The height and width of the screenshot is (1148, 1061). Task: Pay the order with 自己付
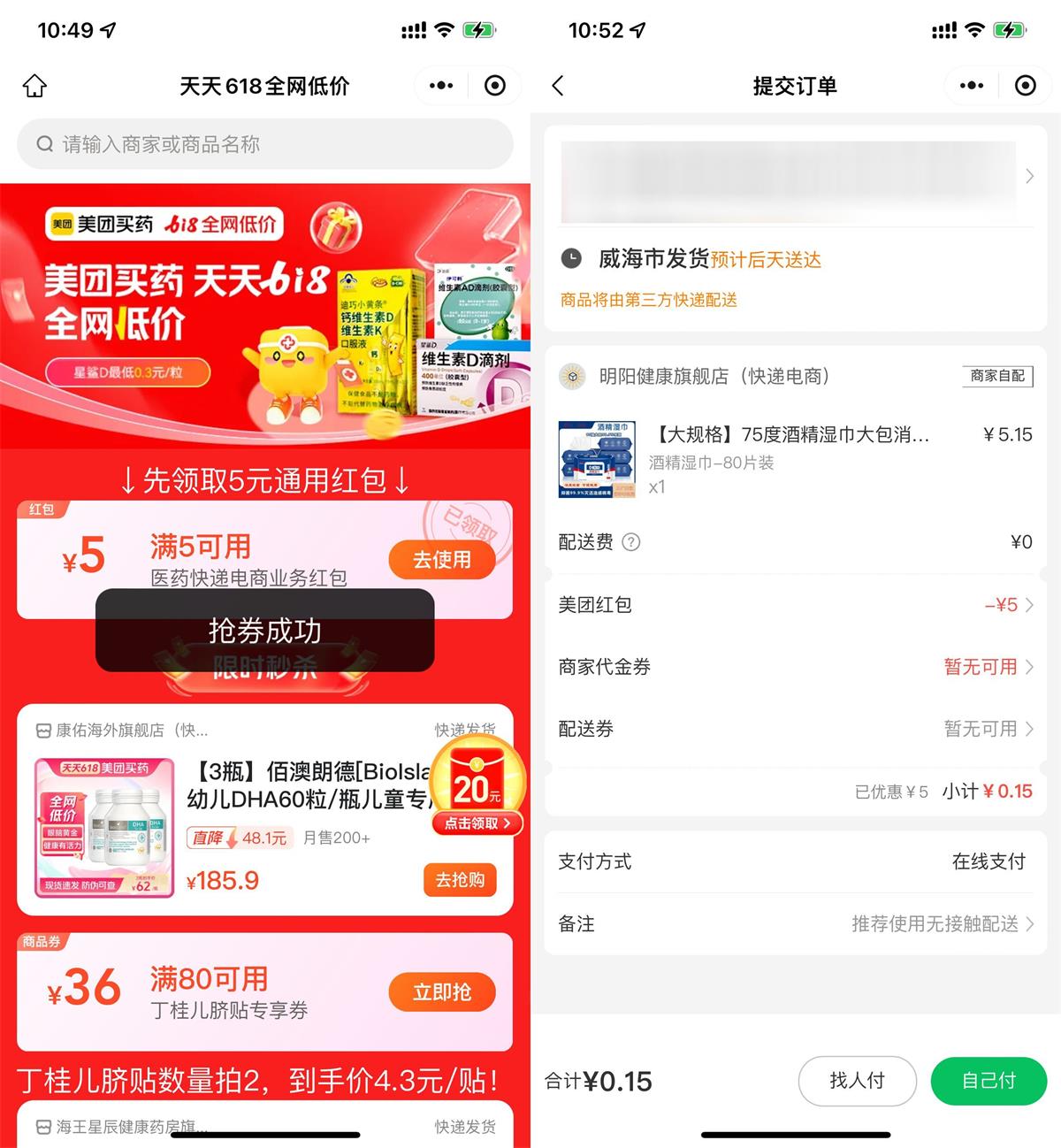(x=988, y=1081)
